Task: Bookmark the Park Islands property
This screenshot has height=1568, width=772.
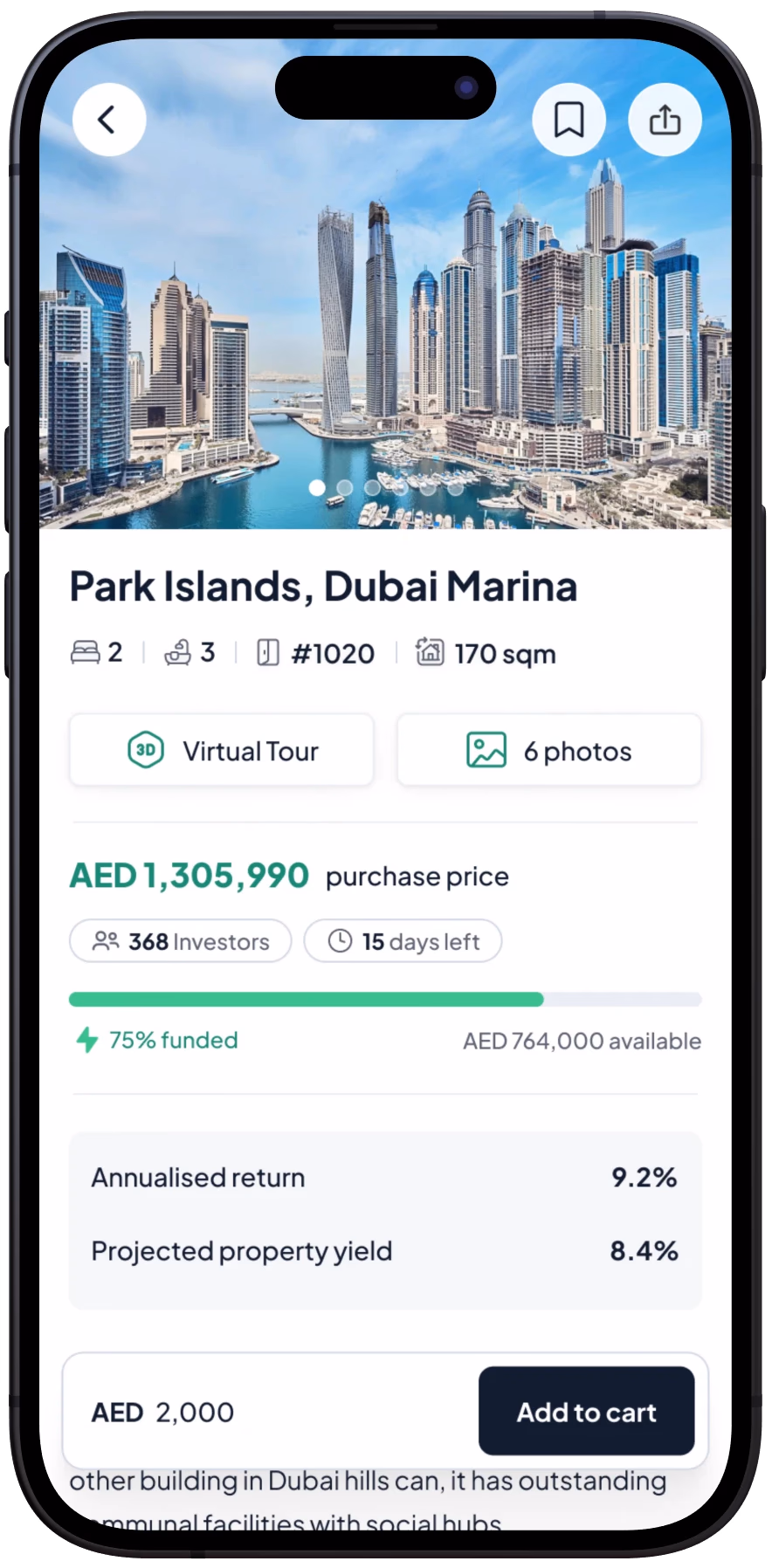Action: (569, 120)
